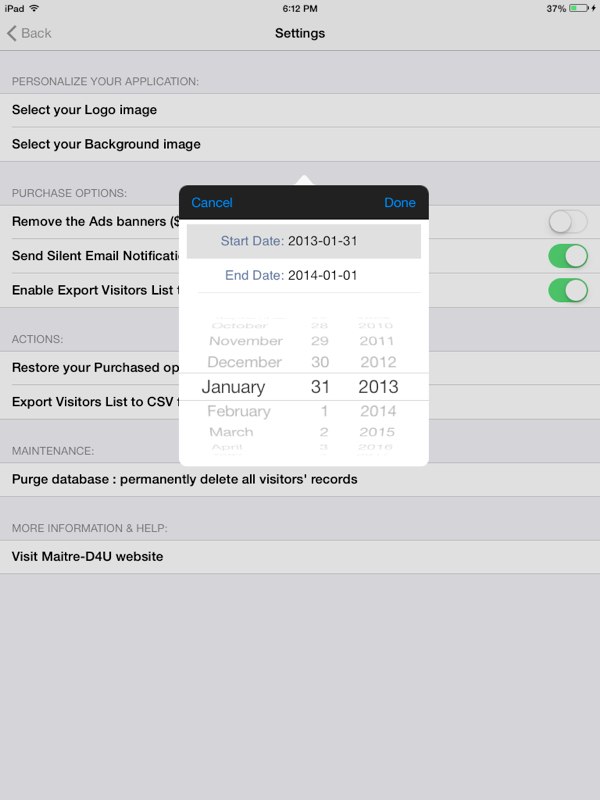This screenshot has height=800, width=600.
Task: Choose Purge database row
Action: point(184,479)
